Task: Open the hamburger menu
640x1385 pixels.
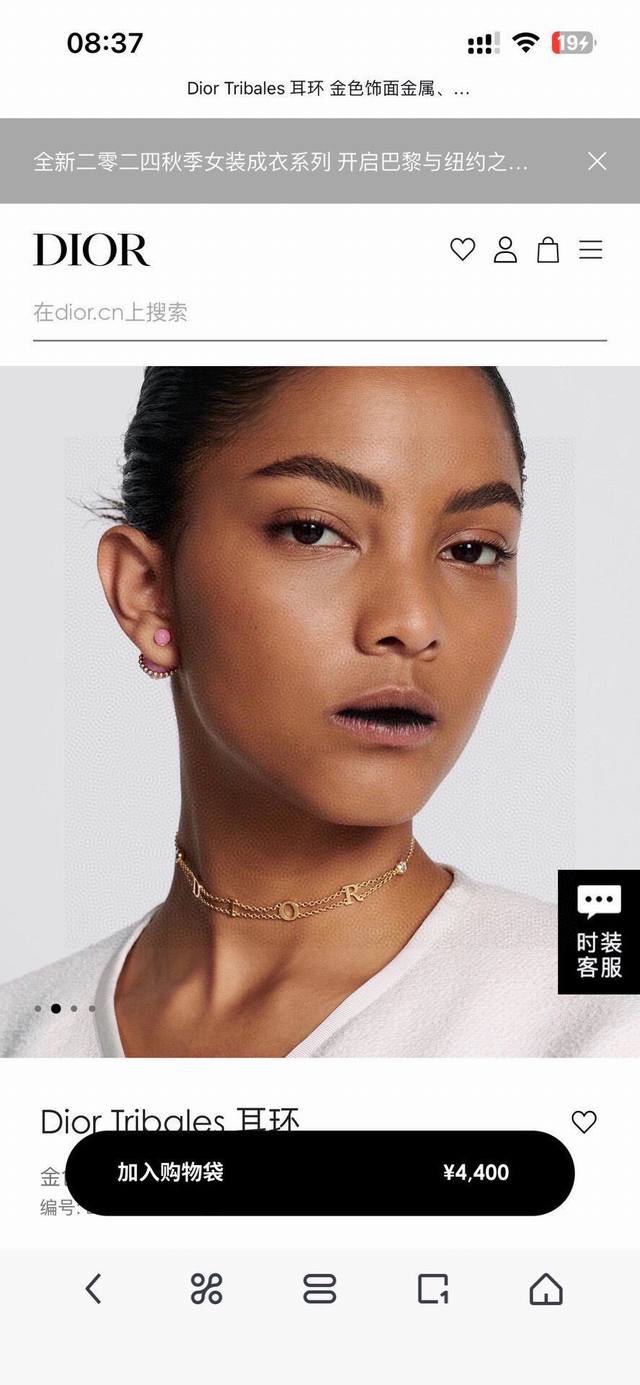Action: click(591, 249)
